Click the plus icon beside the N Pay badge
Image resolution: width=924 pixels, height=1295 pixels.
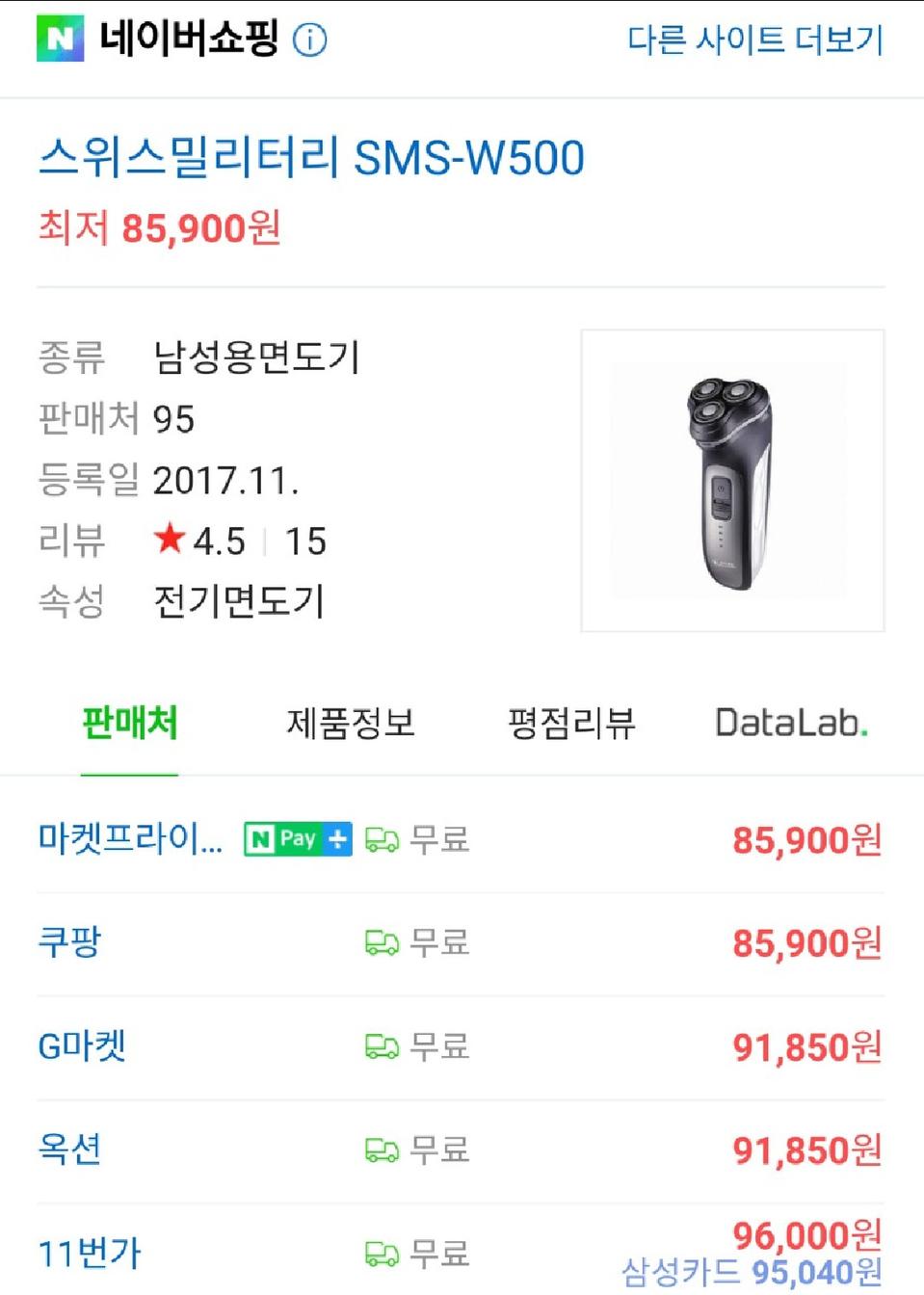(x=337, y=838)
